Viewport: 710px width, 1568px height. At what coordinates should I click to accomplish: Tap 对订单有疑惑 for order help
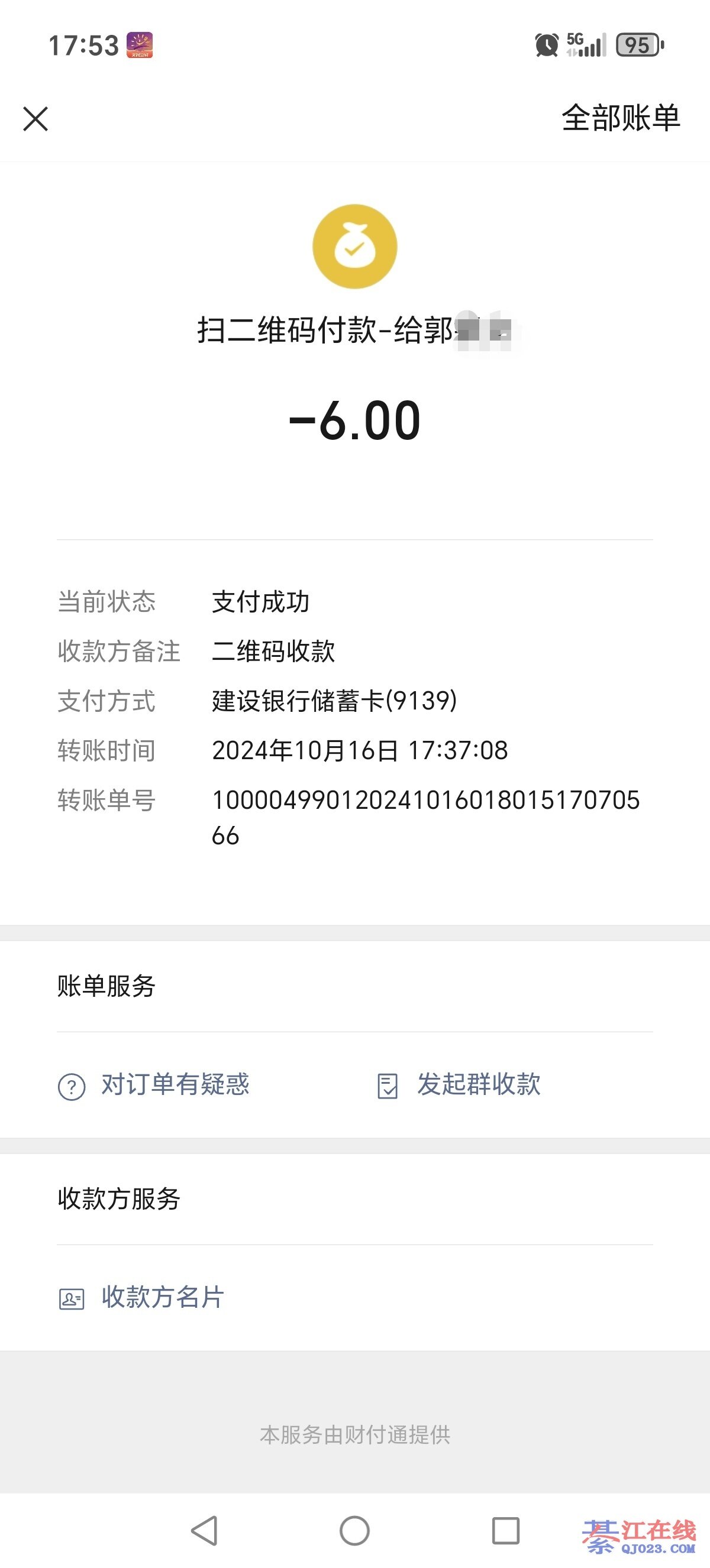pyautogui.click(x=154, y=1085)
